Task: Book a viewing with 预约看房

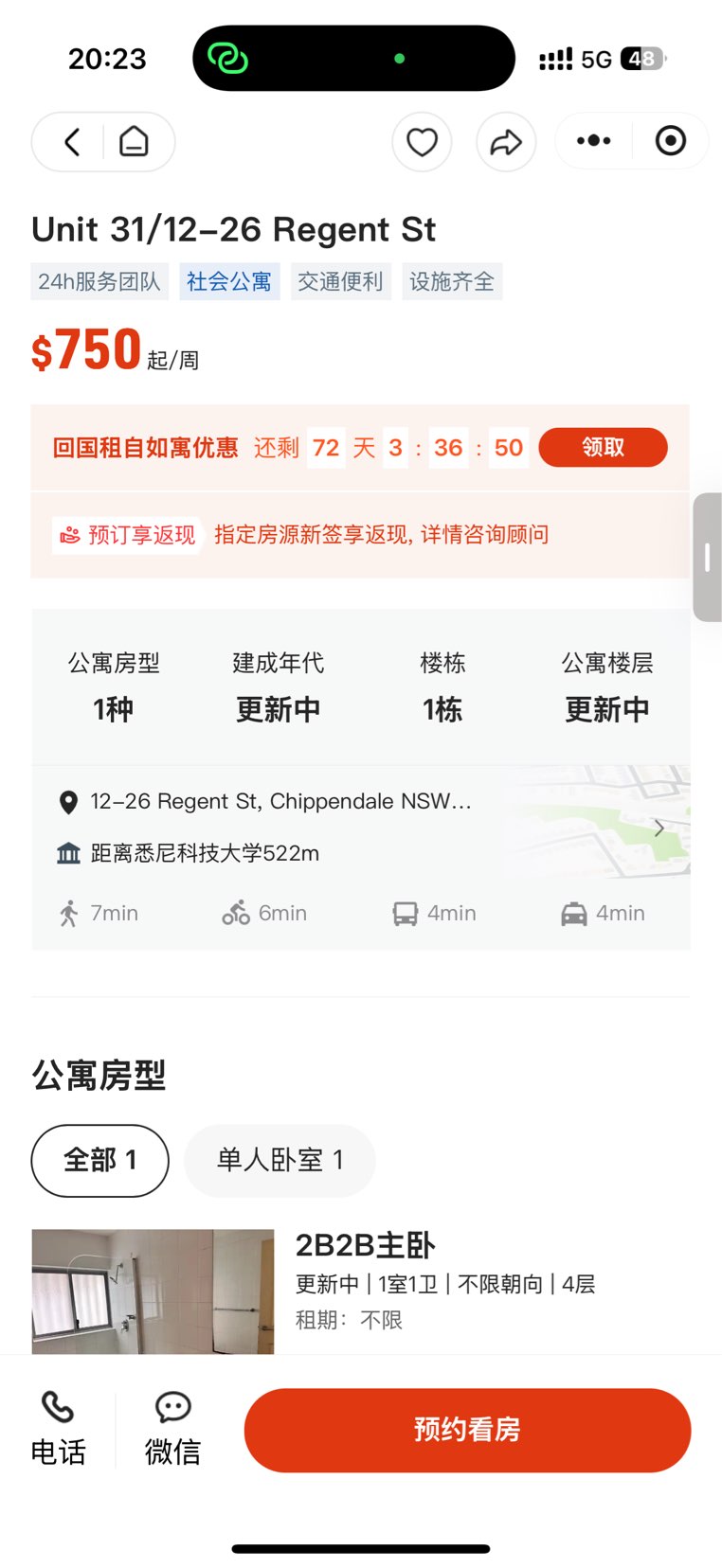Action: coord(467,1430)
